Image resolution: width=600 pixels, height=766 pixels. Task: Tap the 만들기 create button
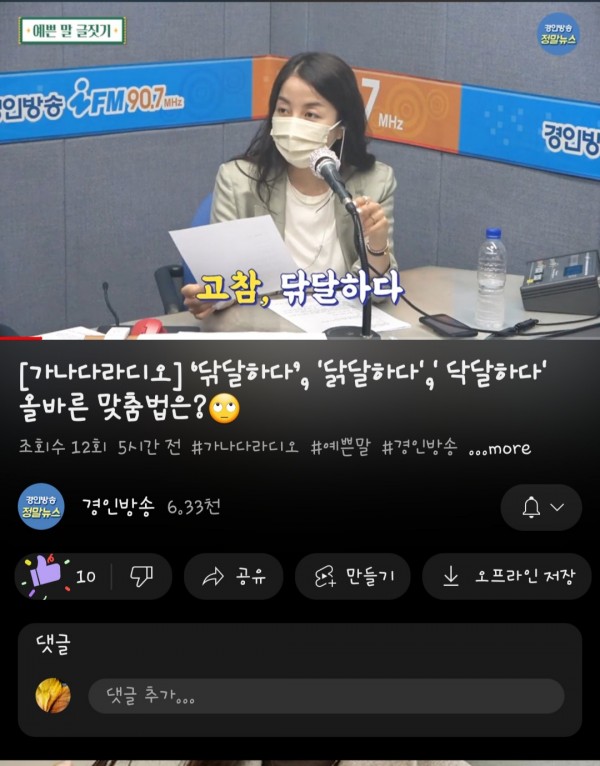(352, 576)
